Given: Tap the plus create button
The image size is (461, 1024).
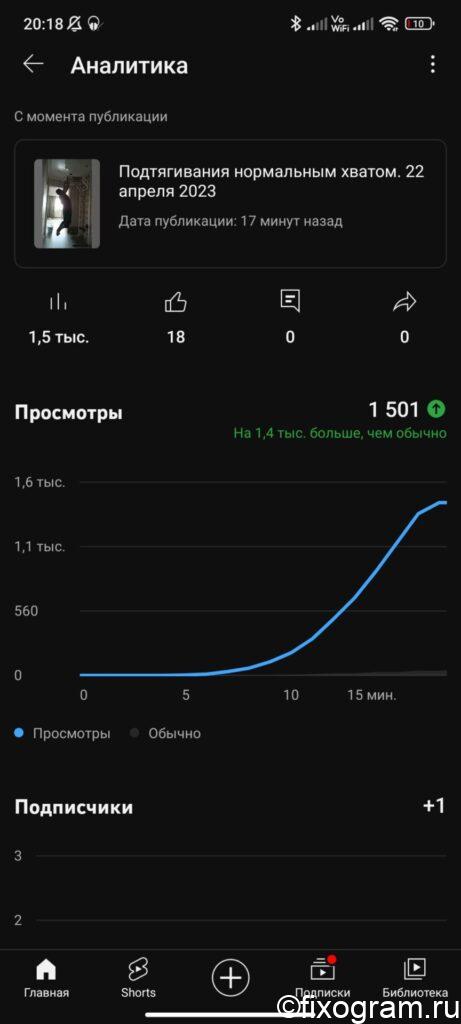Looking at the screenshot, I should coord(230,978).
